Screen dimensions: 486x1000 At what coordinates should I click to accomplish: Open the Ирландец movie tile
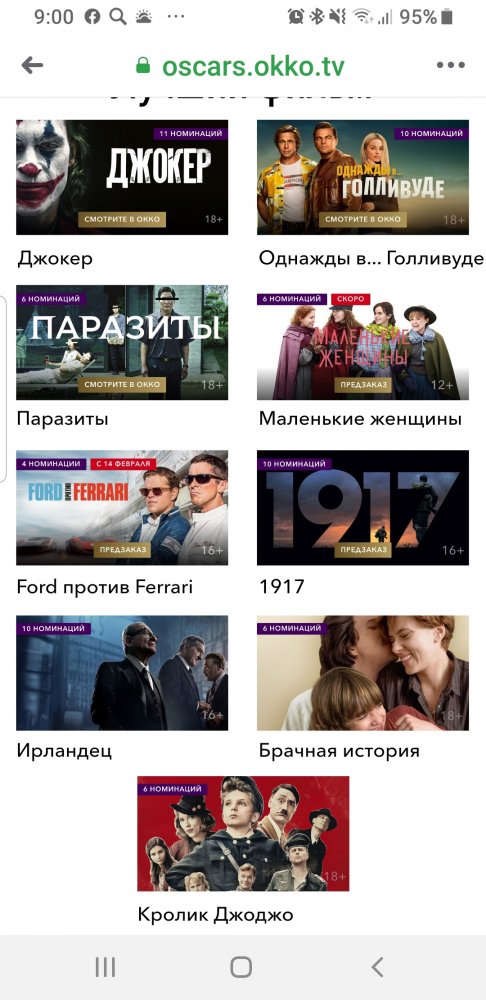coord(122,673)
